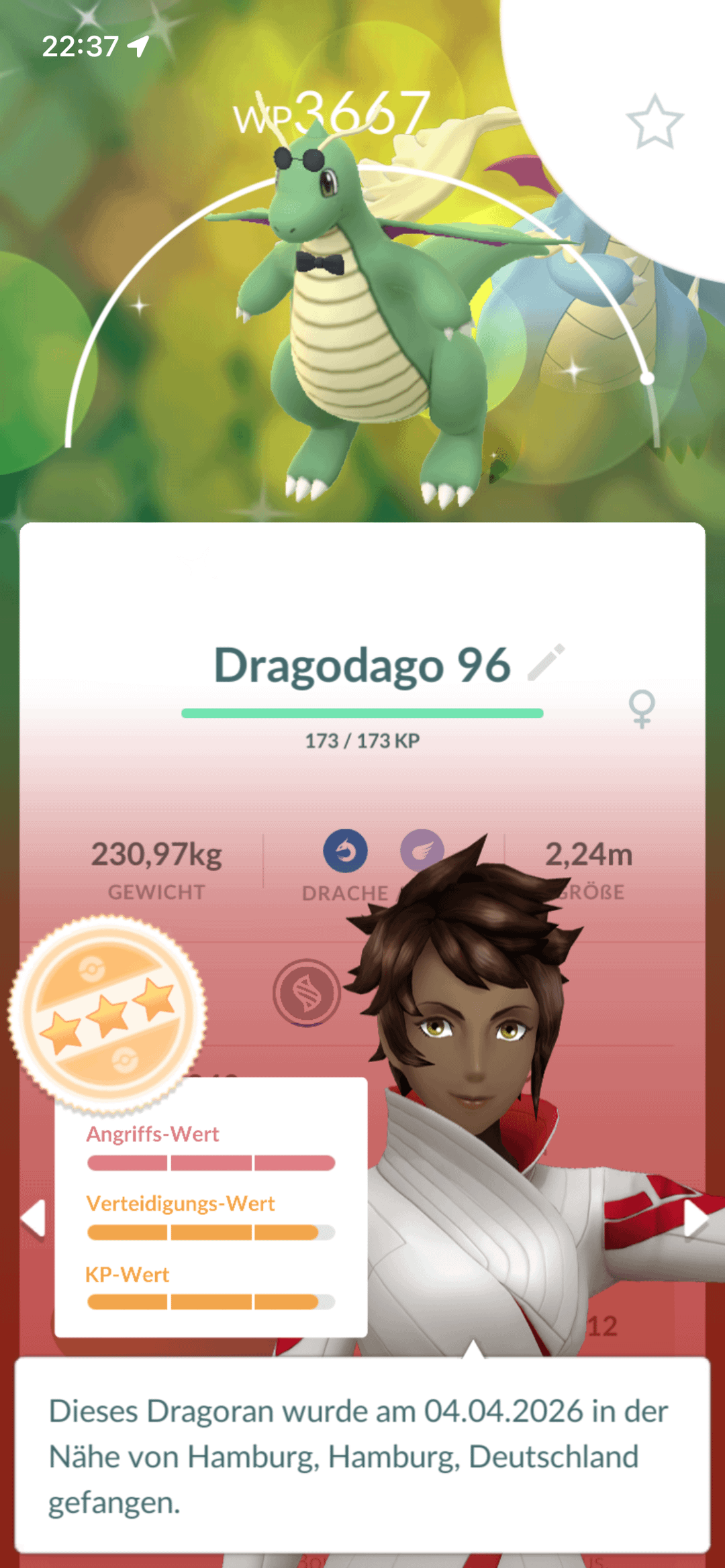
Task: Go to the previous Pokémon with the left arrow
Action: pyautogui.click(x=34, y=1217)
